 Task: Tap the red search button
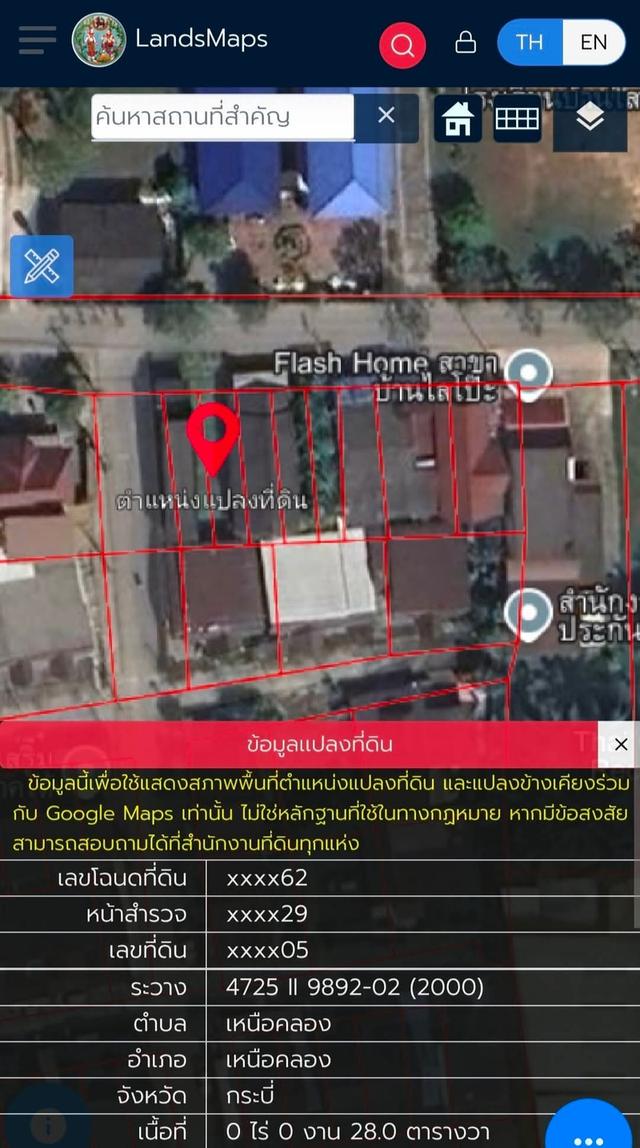tap(402, 45)
